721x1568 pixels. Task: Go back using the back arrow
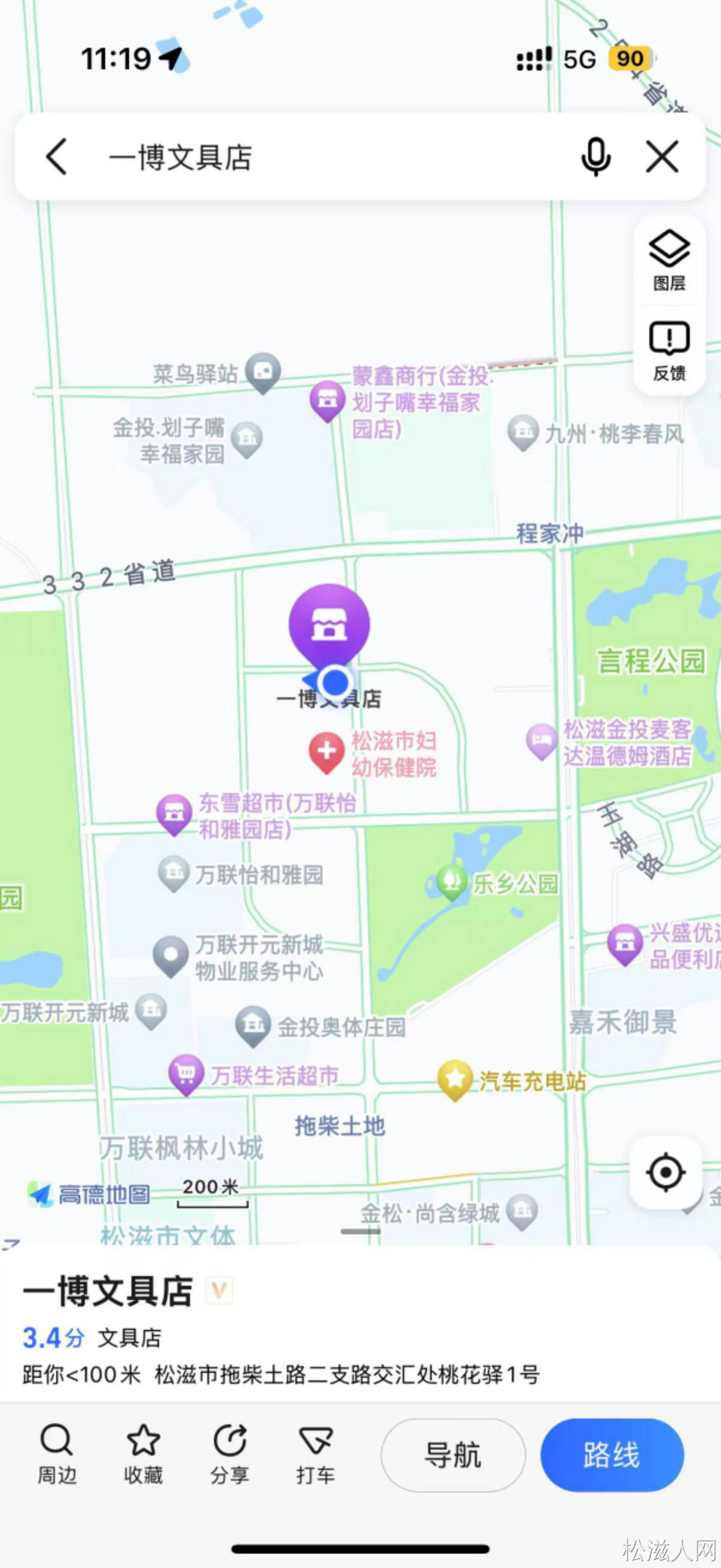tap(57, 157)
